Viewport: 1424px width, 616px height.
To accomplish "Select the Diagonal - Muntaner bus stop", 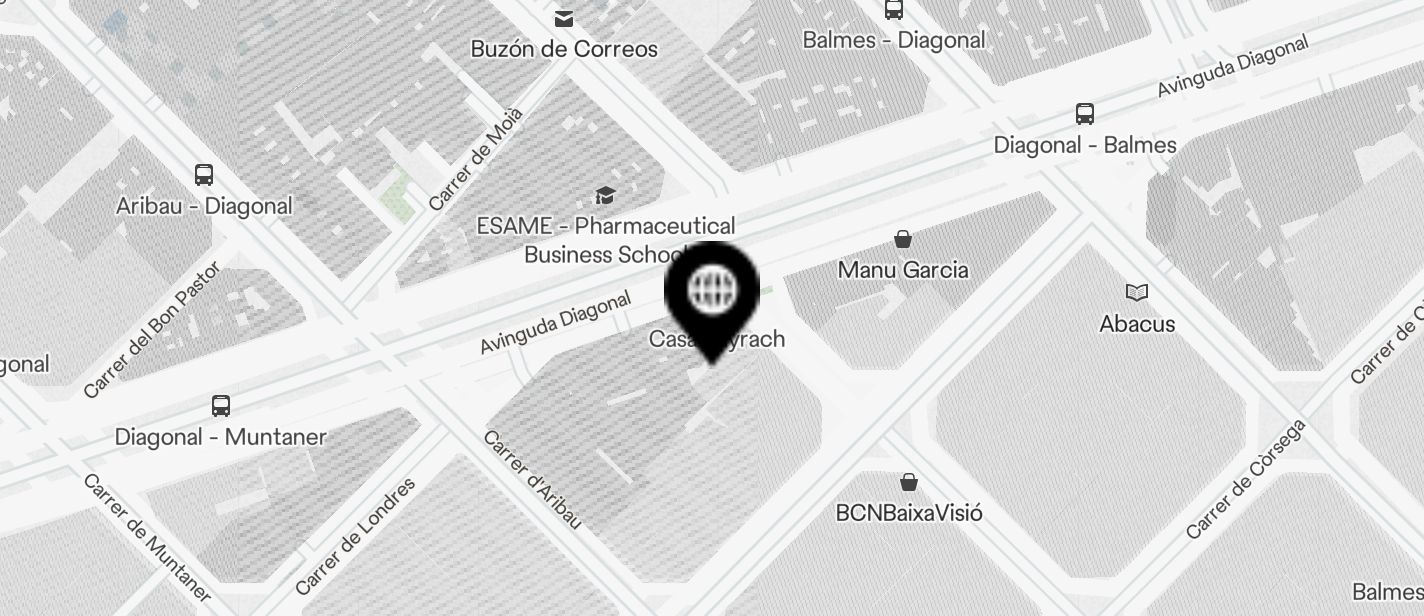I will click(221, 406).
